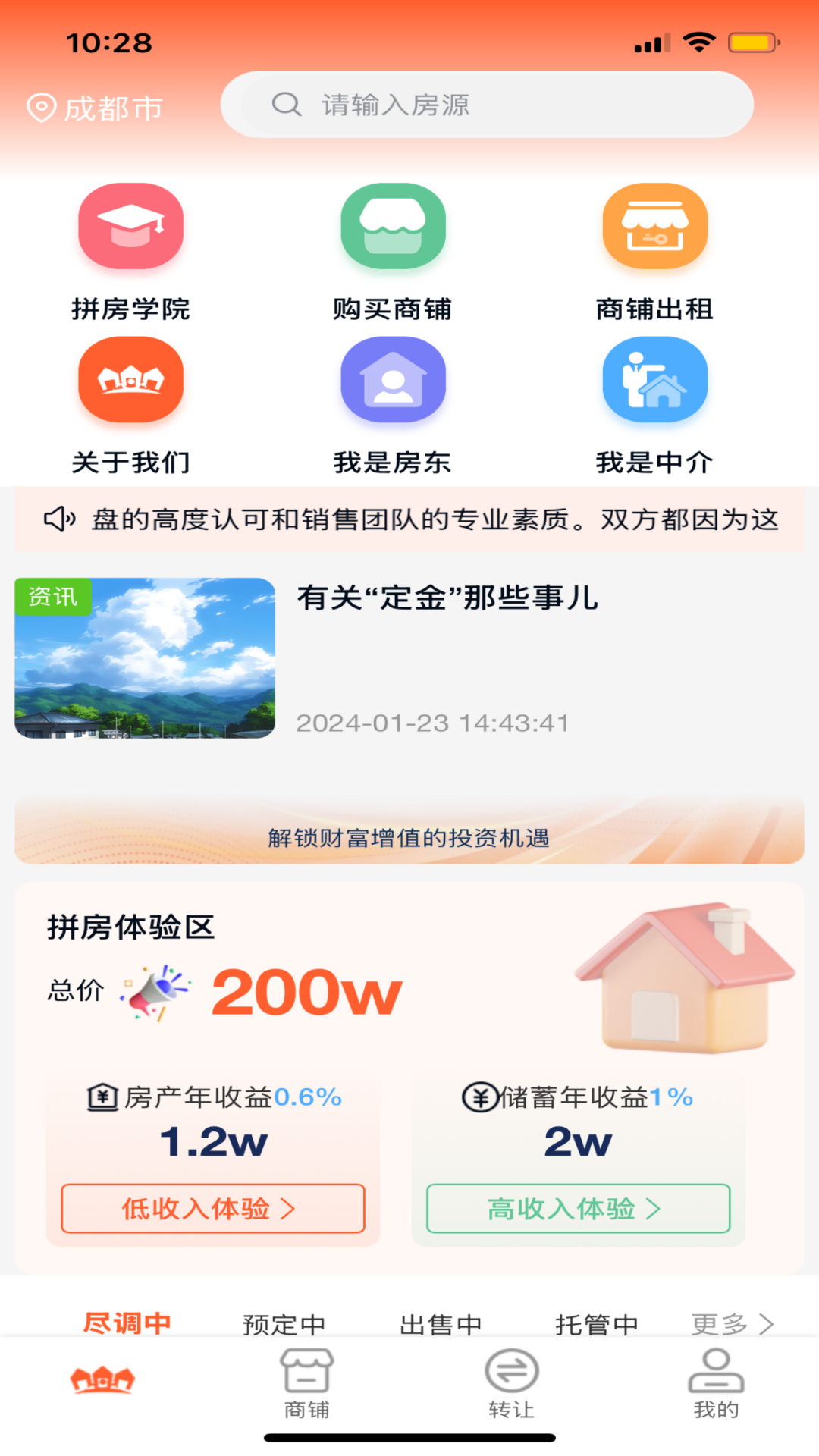Tap 更多 to see more categories
819x1456 pixels.
click(x=732, y=1324)
